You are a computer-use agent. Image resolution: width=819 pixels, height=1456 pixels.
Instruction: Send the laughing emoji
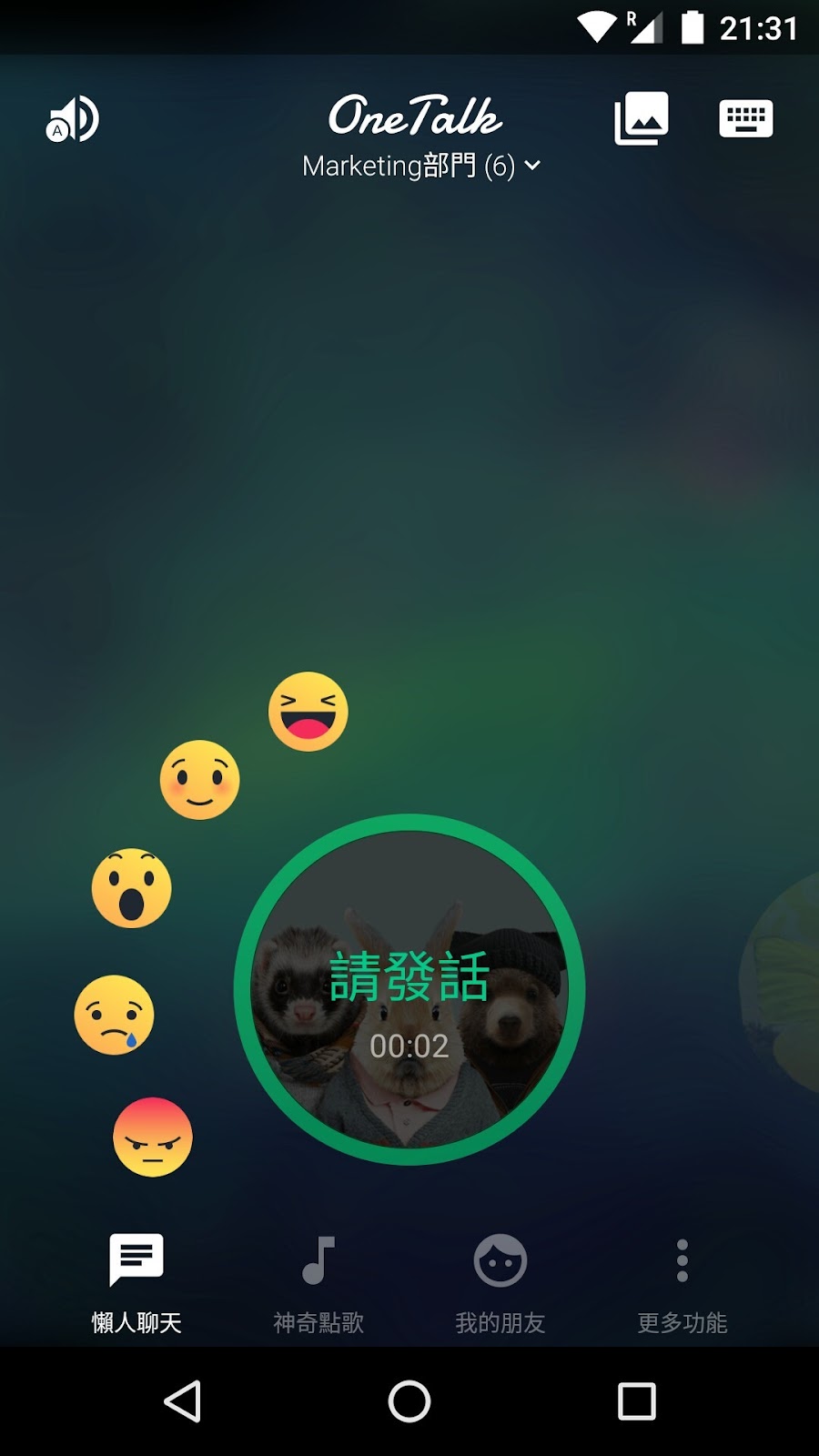pyautogui.click(x=308, y=712)
